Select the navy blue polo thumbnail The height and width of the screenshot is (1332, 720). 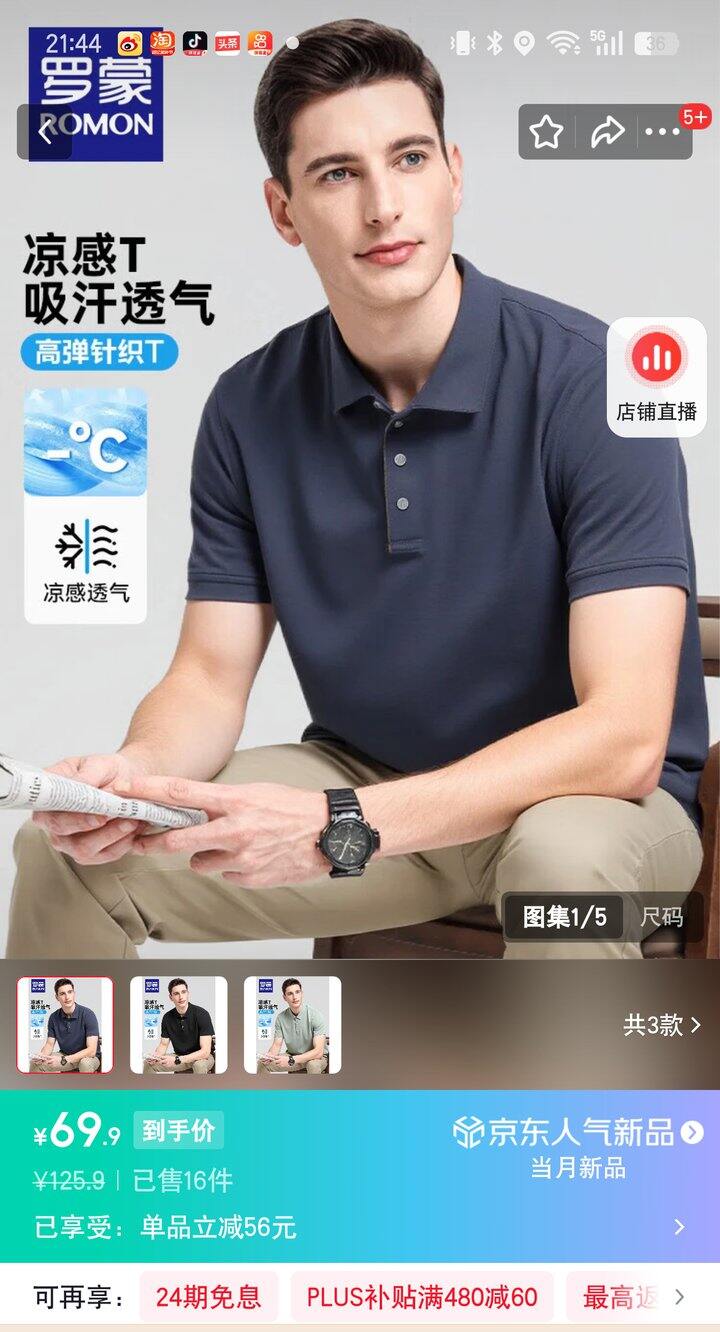65,1025
